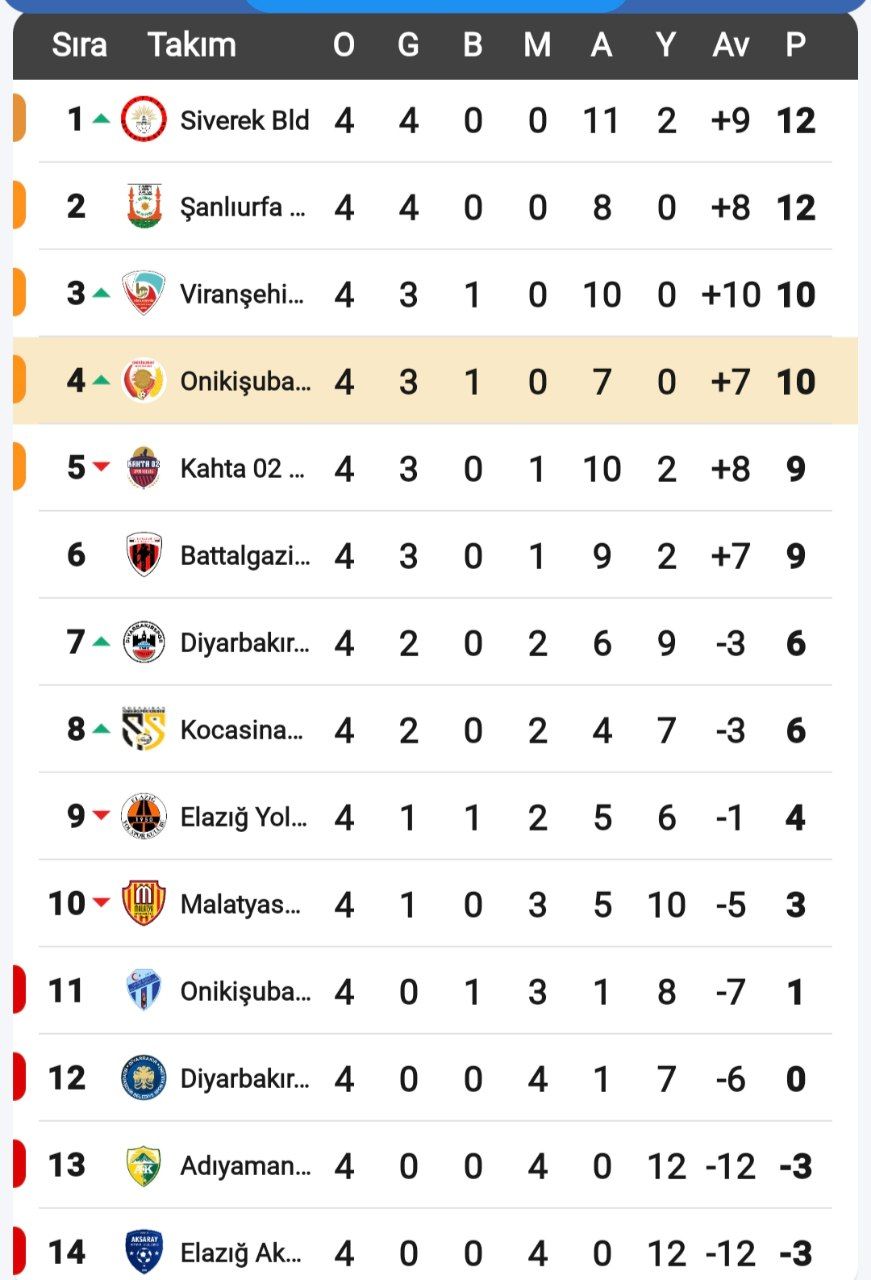Tap the Kahta 02 team row
This screenshot has height=1280, width=871.
[244, 469]
